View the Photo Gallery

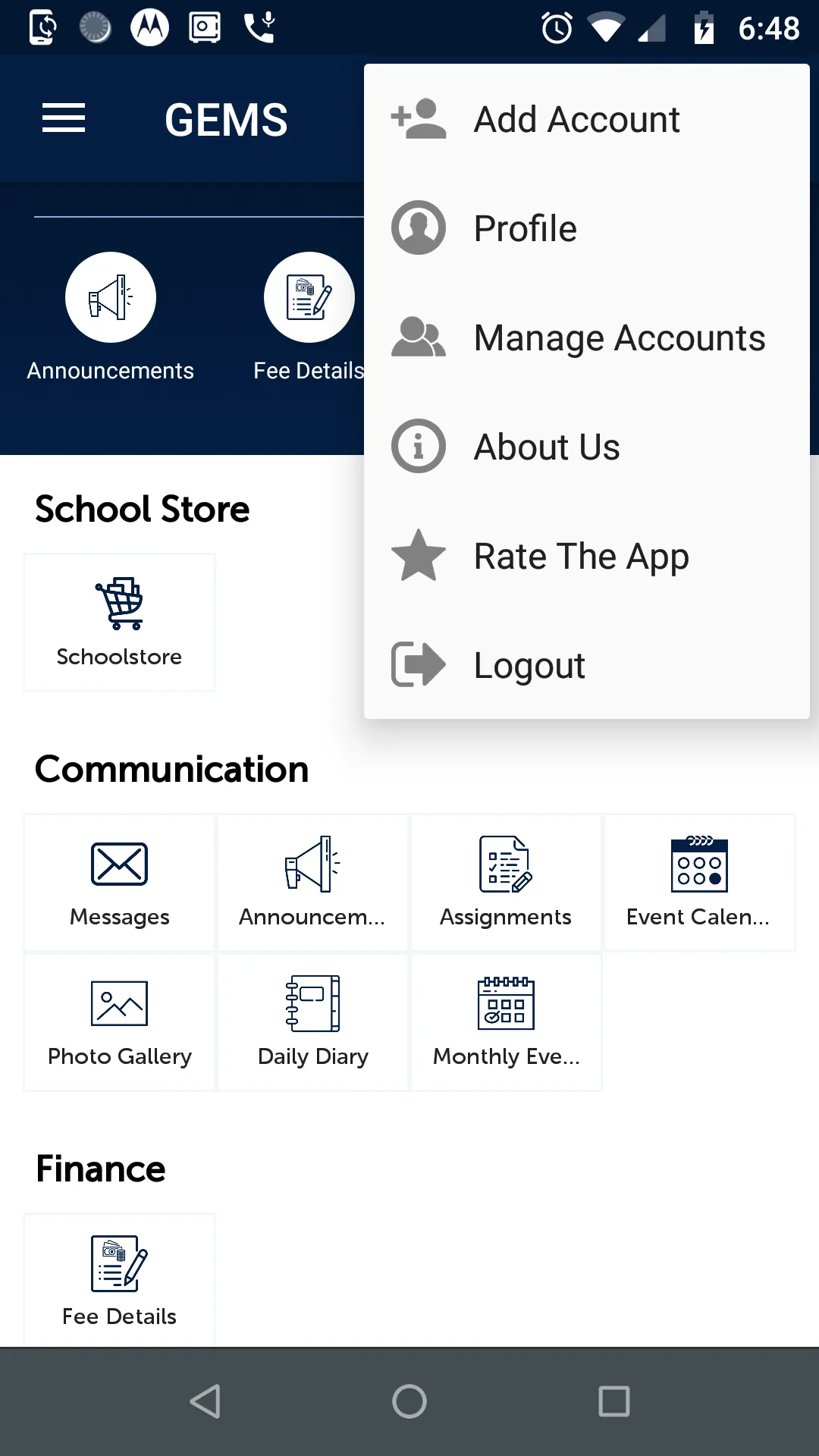point(118,1021)
